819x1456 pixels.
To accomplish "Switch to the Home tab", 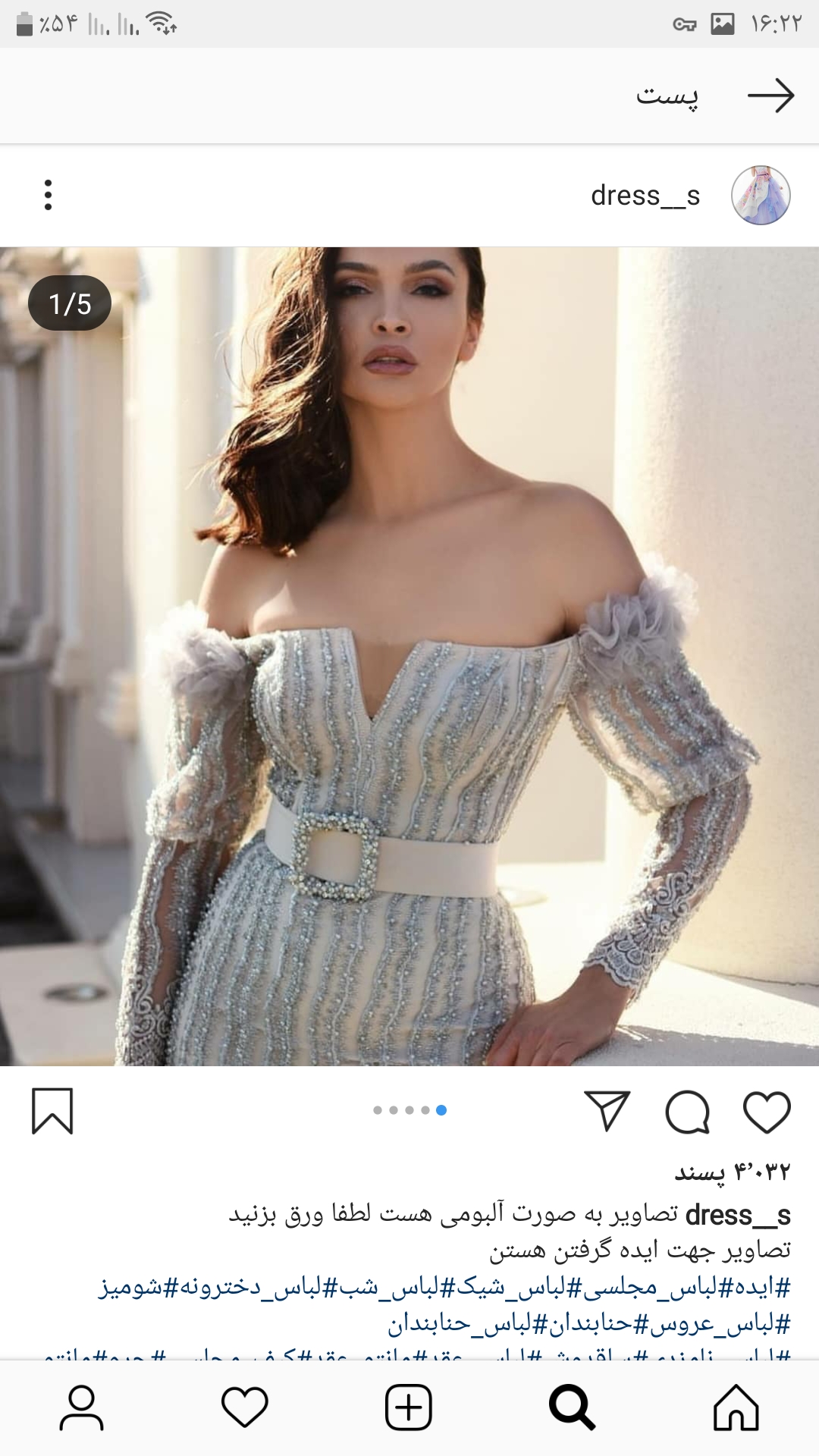I will (x=736, y=1407).
